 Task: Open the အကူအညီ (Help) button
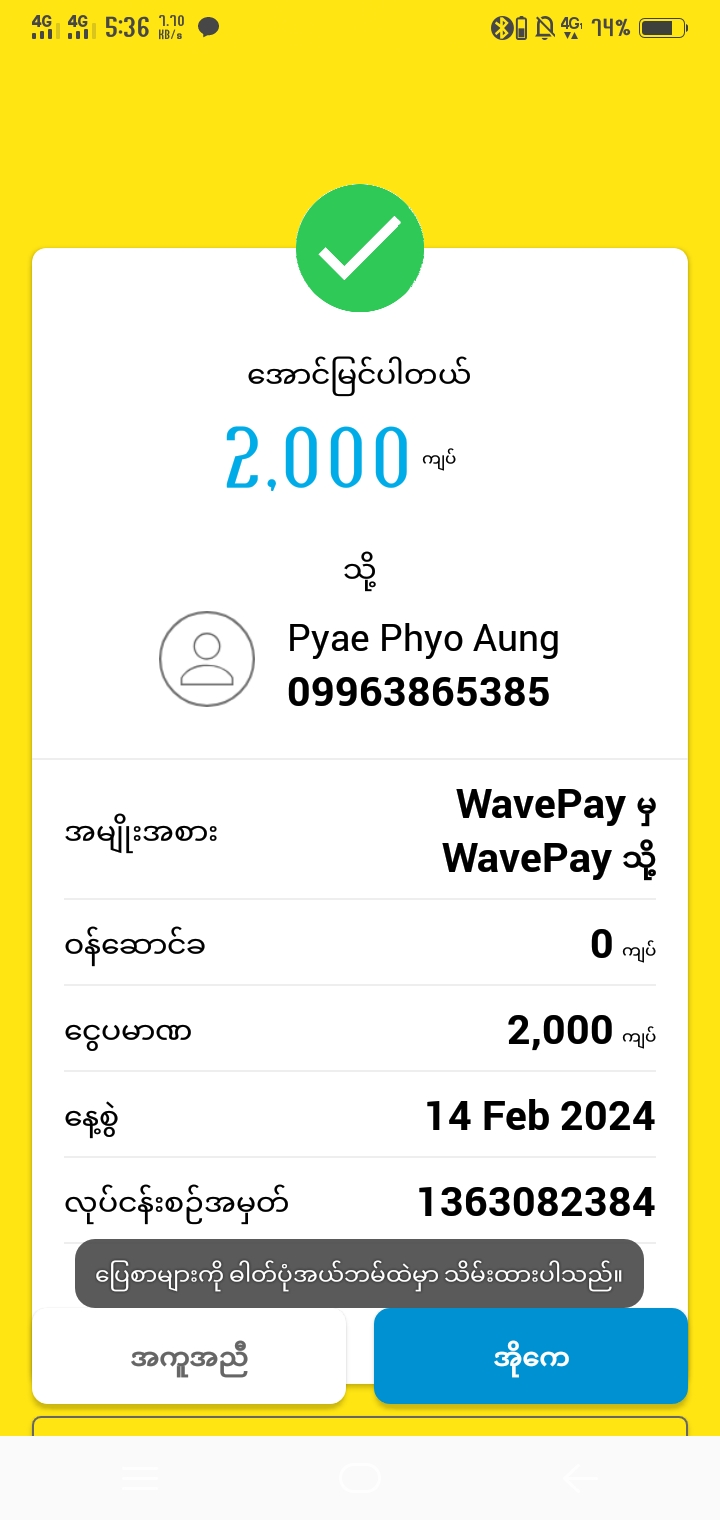(x=189, y=1357)
